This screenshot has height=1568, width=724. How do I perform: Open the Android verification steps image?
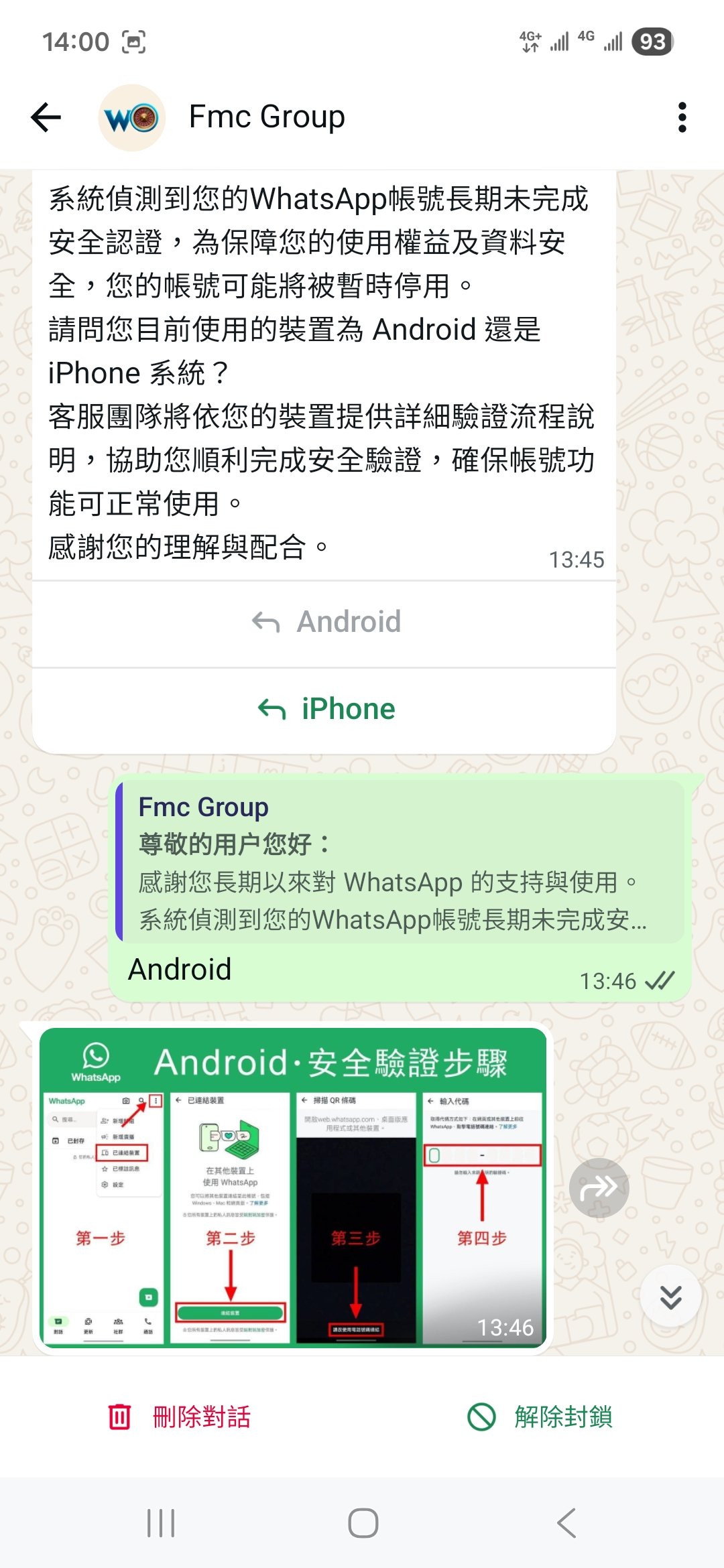pos(293,1187)
